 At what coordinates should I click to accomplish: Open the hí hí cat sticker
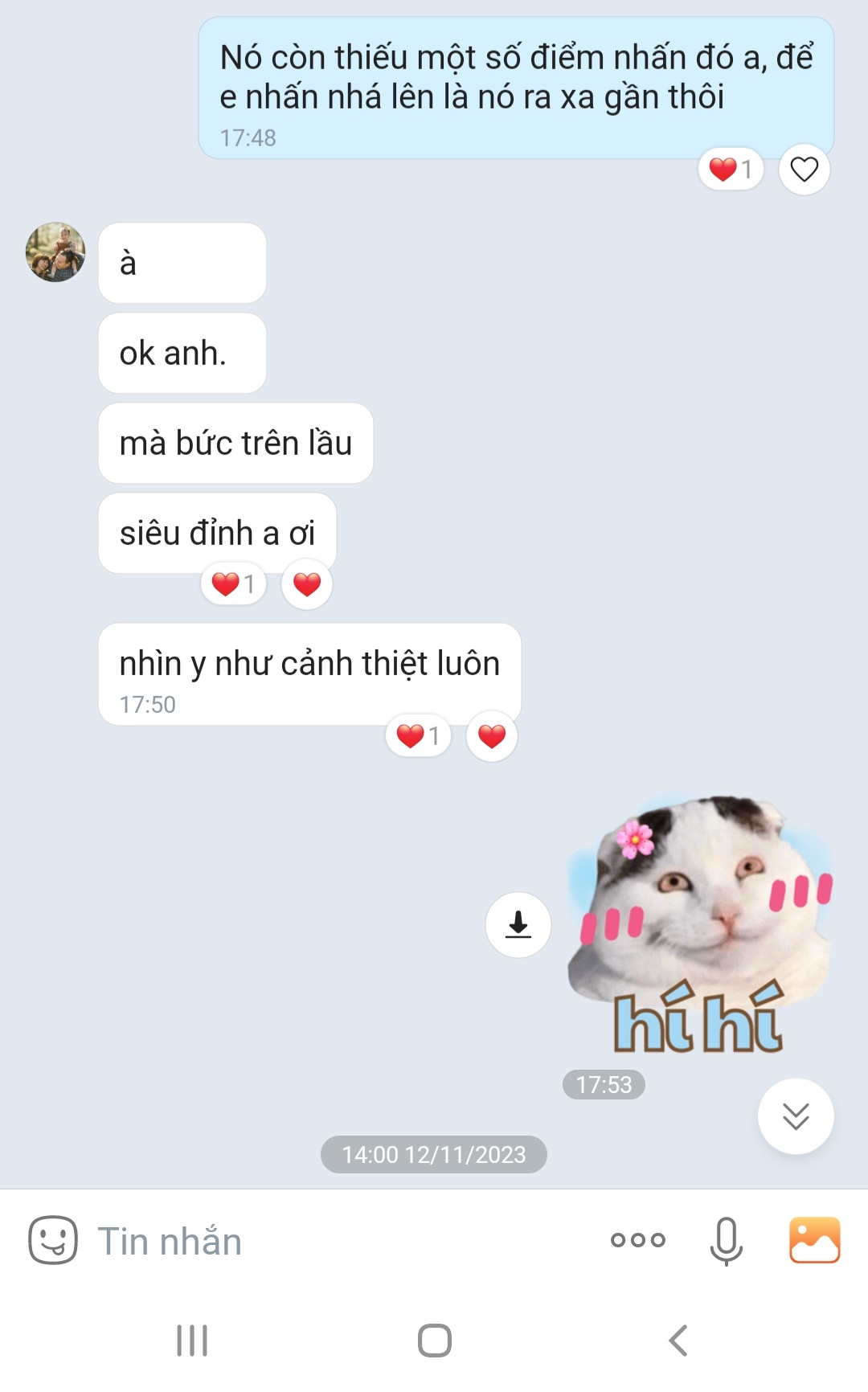699,924
